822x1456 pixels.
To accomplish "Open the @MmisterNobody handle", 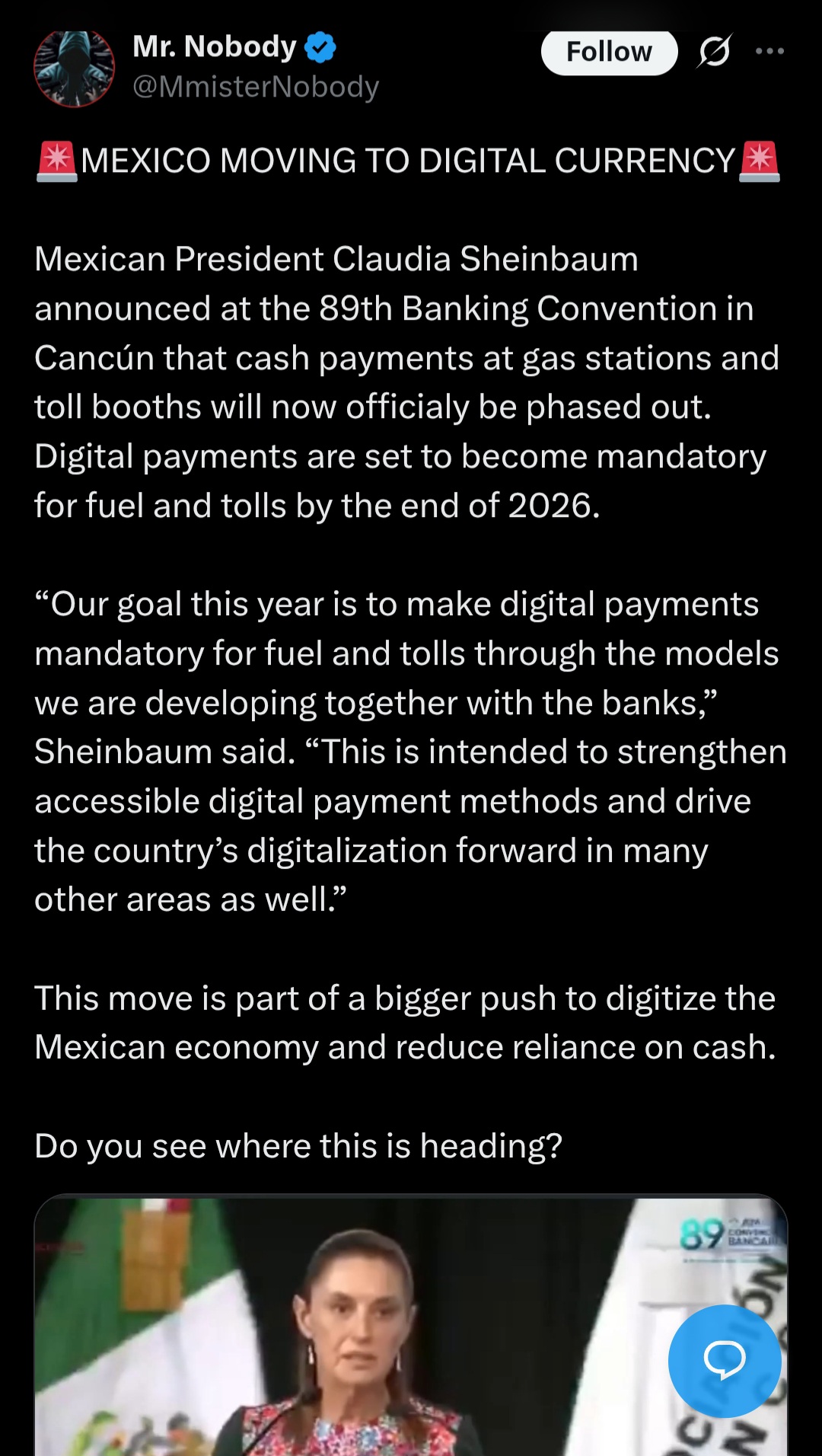I will (256, 87).
